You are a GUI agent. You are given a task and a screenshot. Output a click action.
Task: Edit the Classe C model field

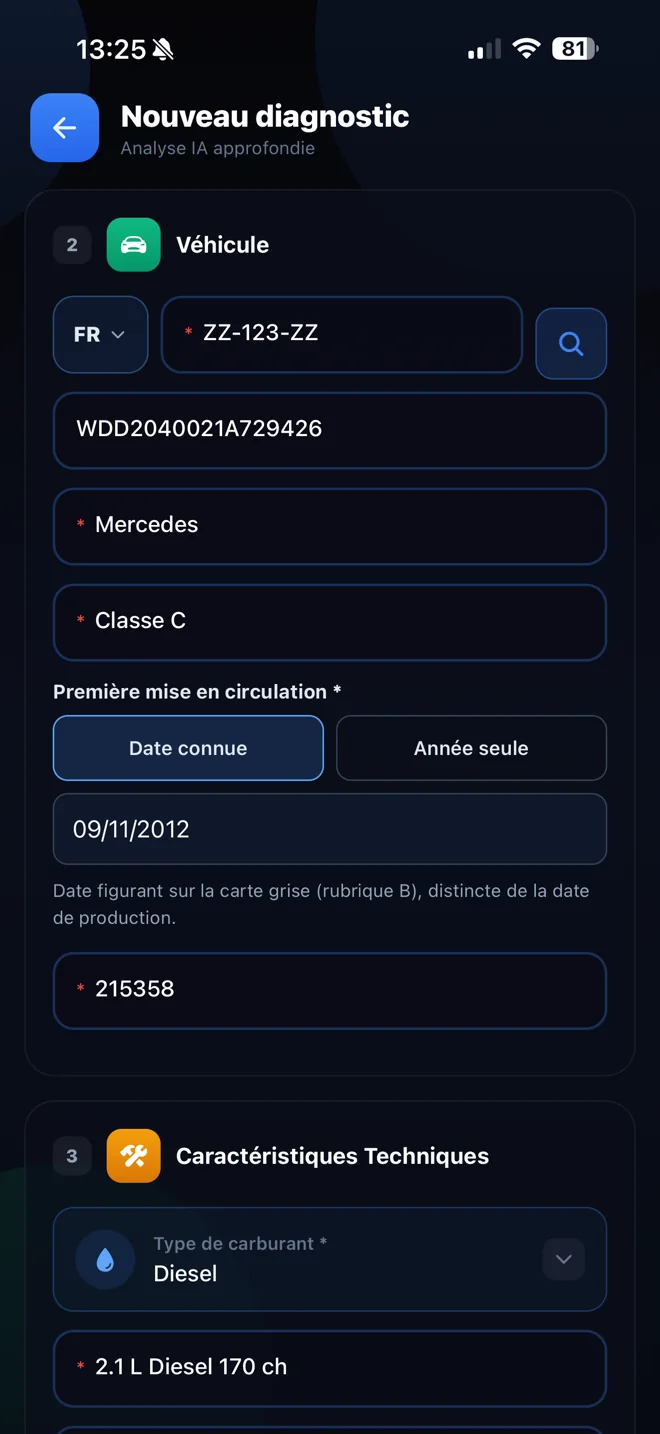pos(330,622)
